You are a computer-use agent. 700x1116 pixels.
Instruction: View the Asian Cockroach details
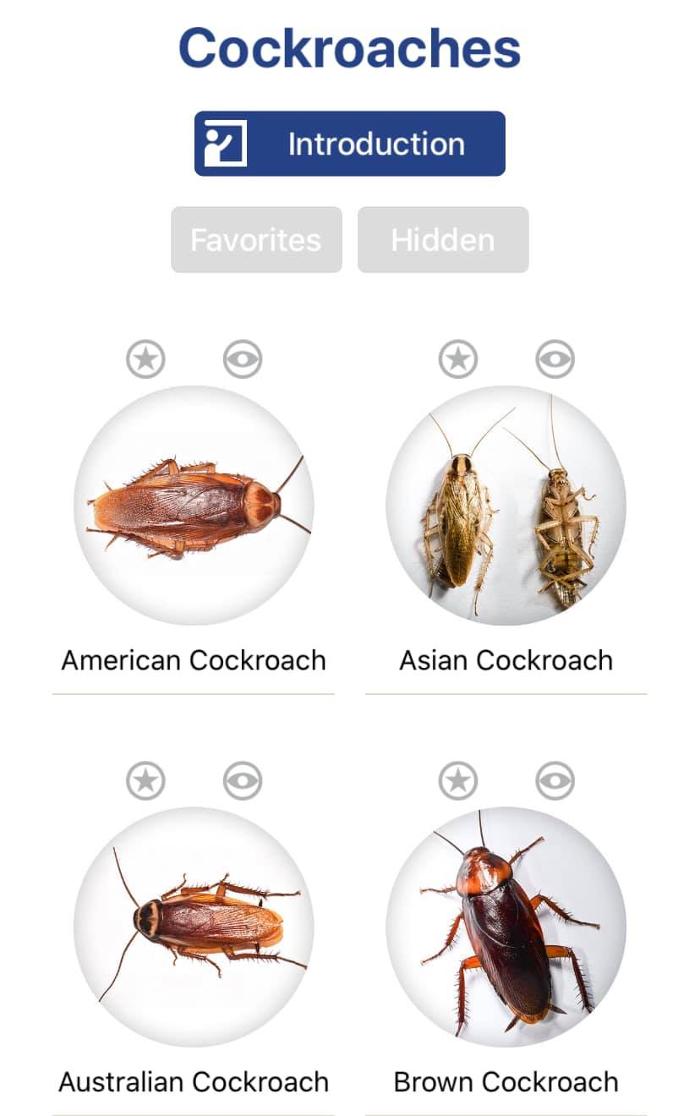pos(506,506)
